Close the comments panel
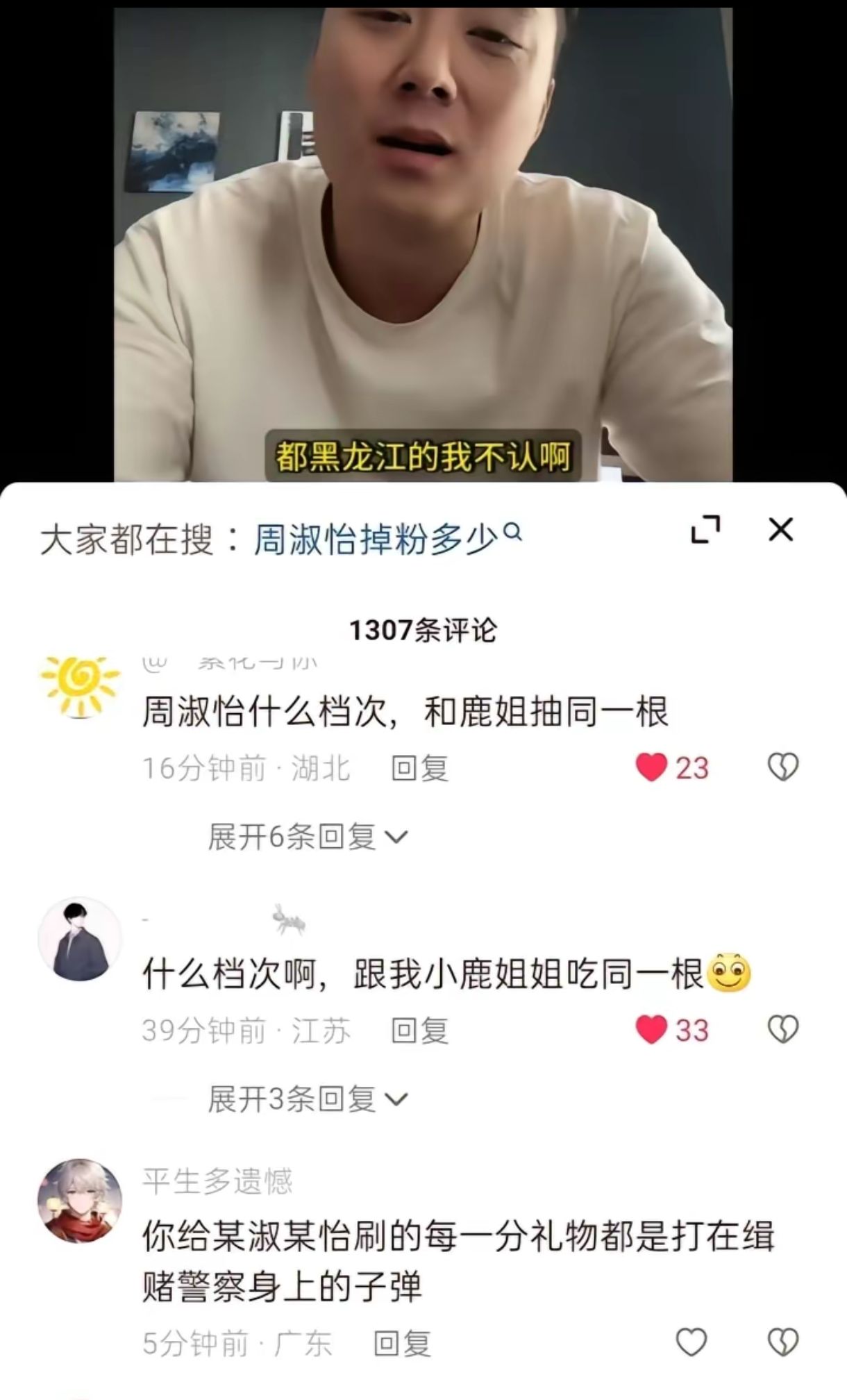This screenshot has height=1400, width=847. 780,530
